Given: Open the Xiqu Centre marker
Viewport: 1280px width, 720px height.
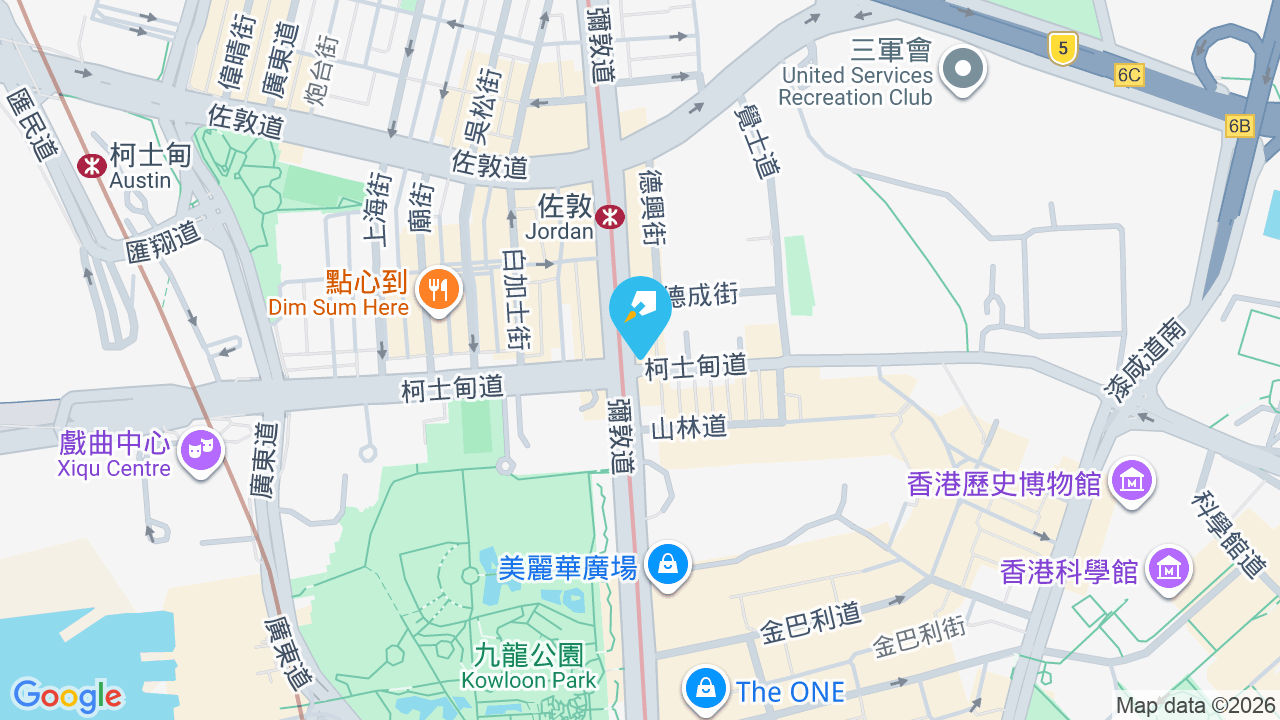Looking at the screenshot, I should (201, 452).
